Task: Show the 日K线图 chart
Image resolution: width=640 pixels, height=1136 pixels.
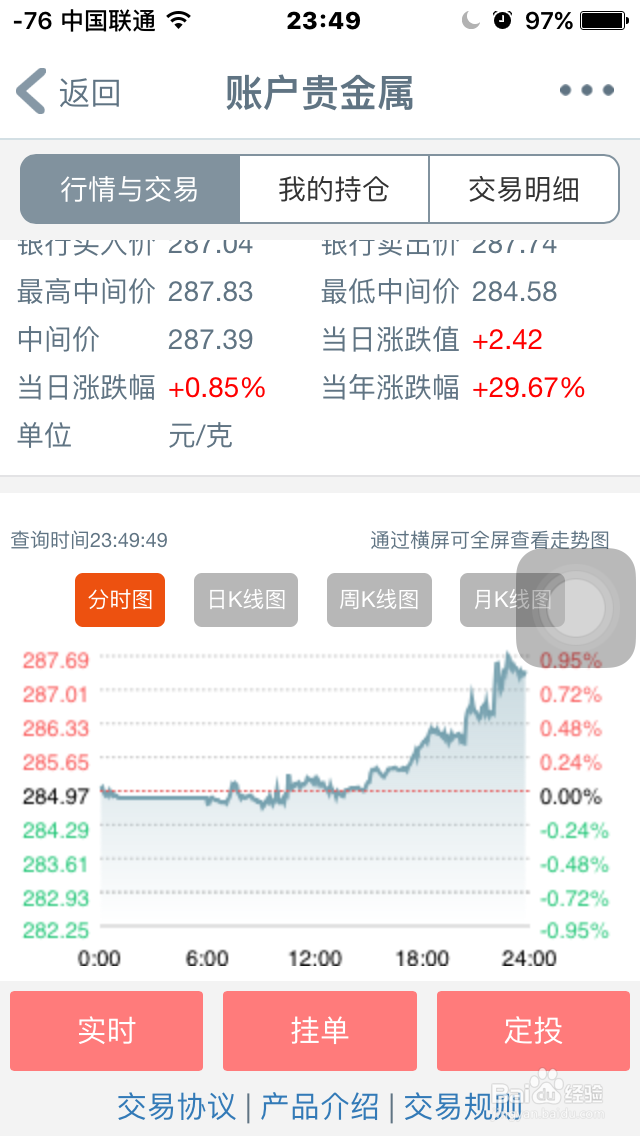Action: pos(246,600)
